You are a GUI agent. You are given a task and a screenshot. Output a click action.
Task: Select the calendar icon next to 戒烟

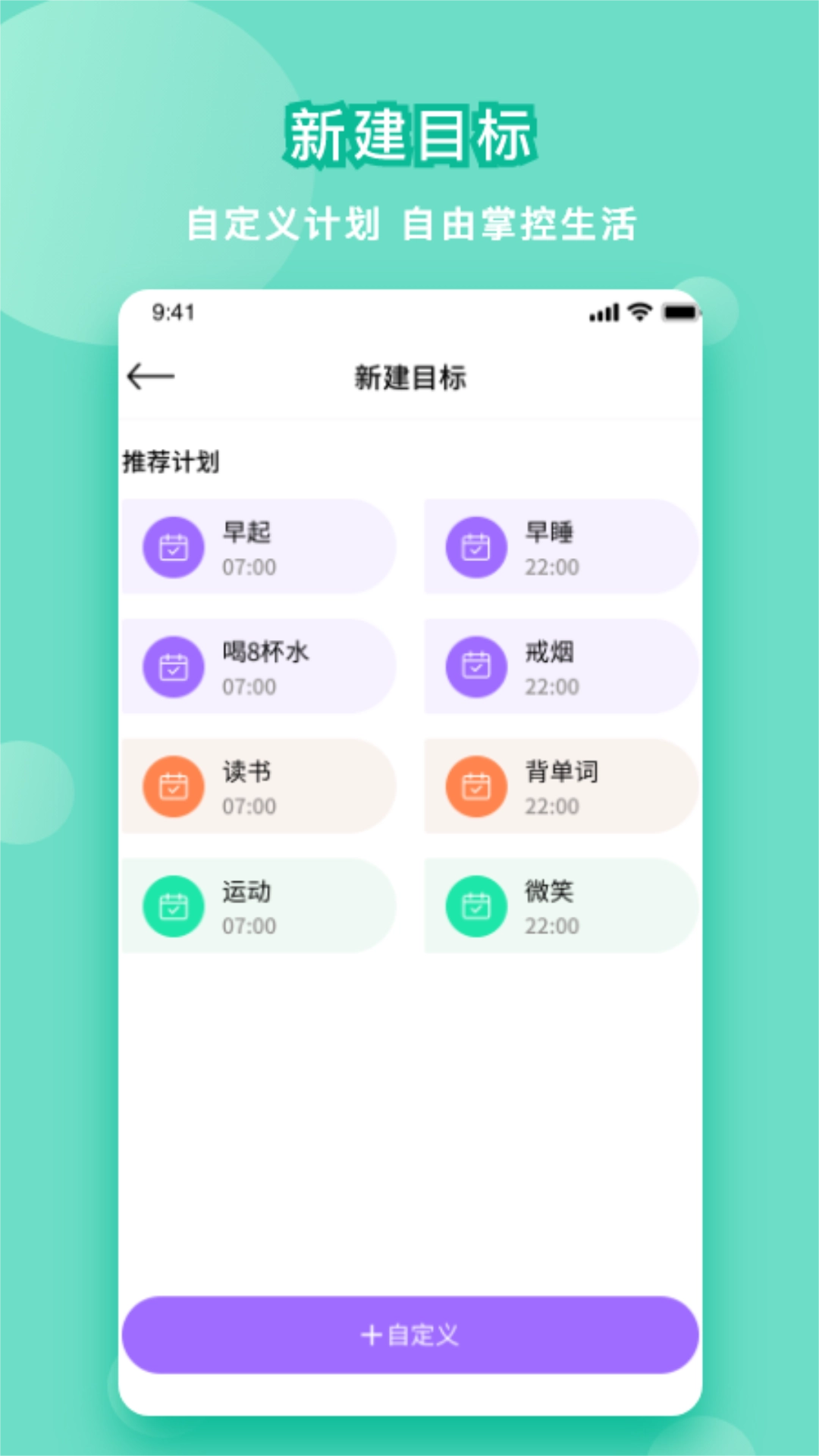point(475,667)
